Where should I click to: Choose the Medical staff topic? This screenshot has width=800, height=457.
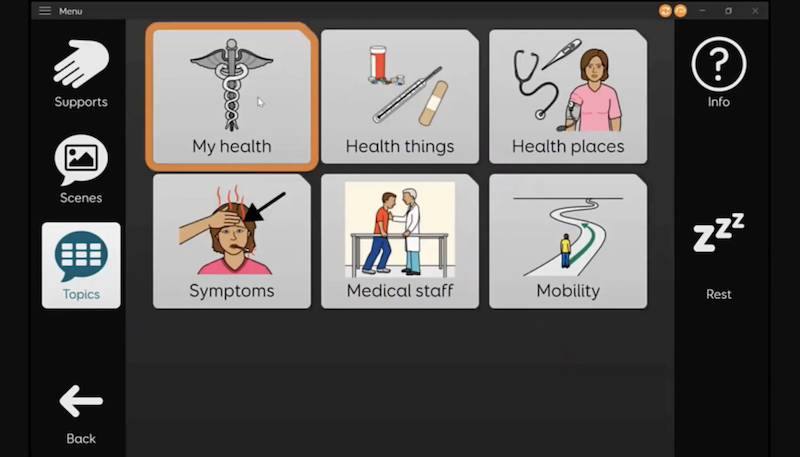[399, 241]
